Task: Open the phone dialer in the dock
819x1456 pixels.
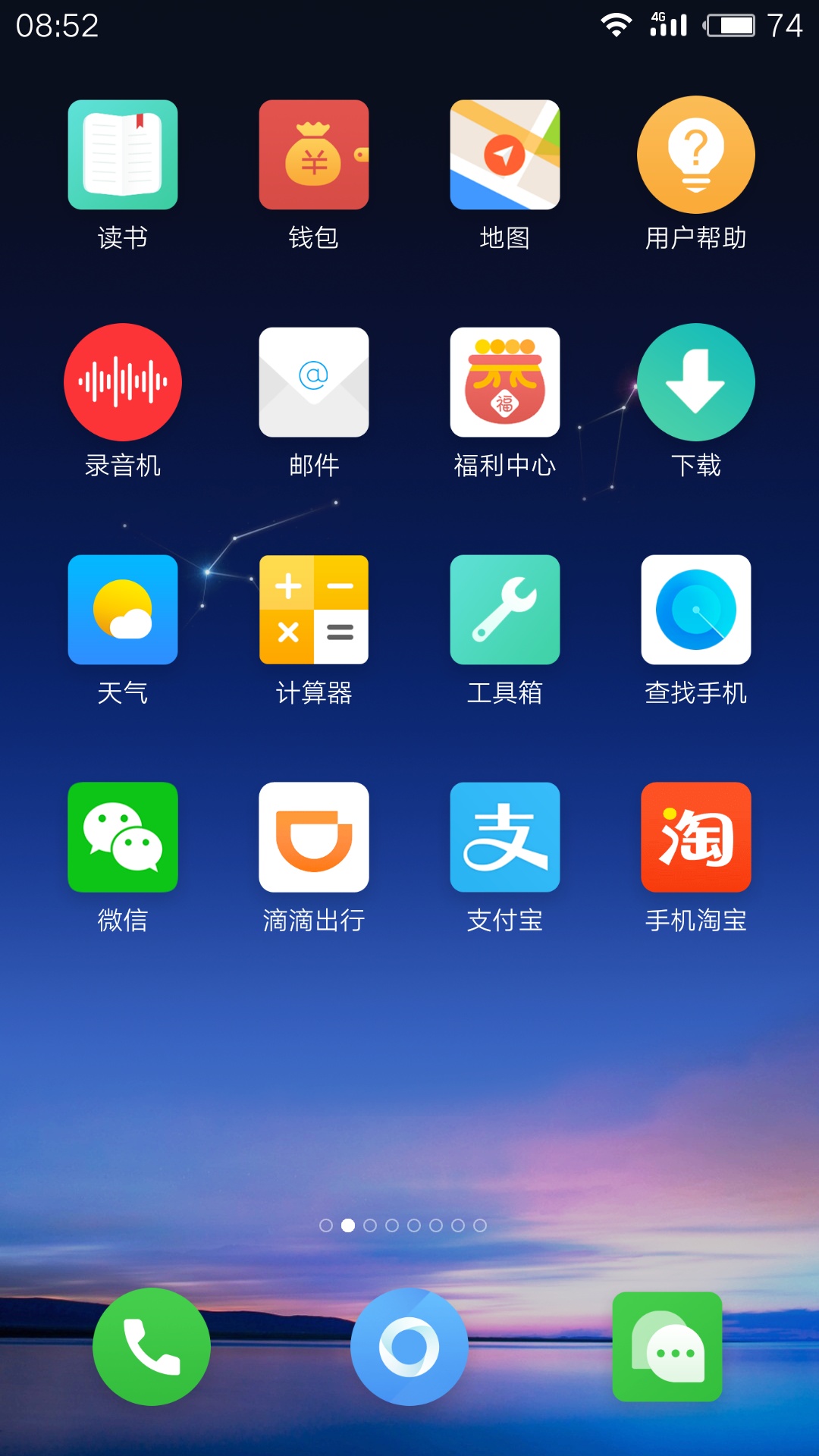Action: tap(152, 1347)
